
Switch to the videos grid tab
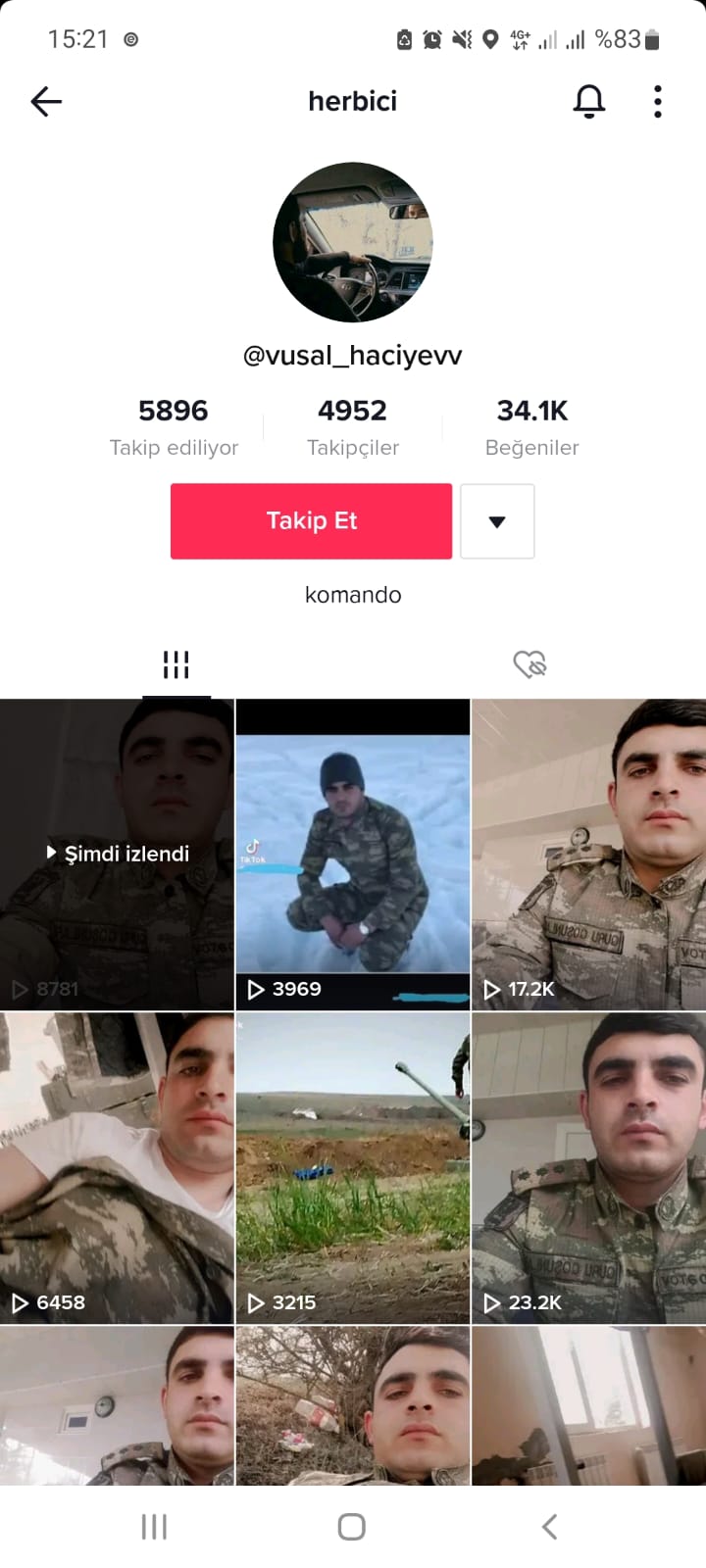click(x=176, y=664)
